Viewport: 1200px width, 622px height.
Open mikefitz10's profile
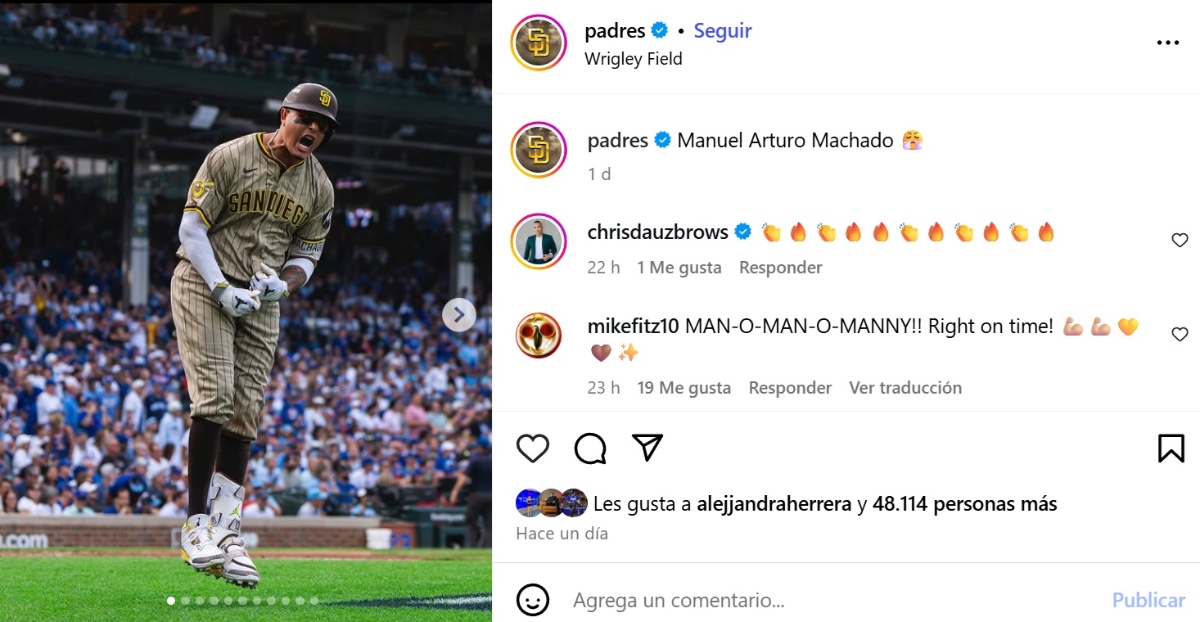coord(633,327)
